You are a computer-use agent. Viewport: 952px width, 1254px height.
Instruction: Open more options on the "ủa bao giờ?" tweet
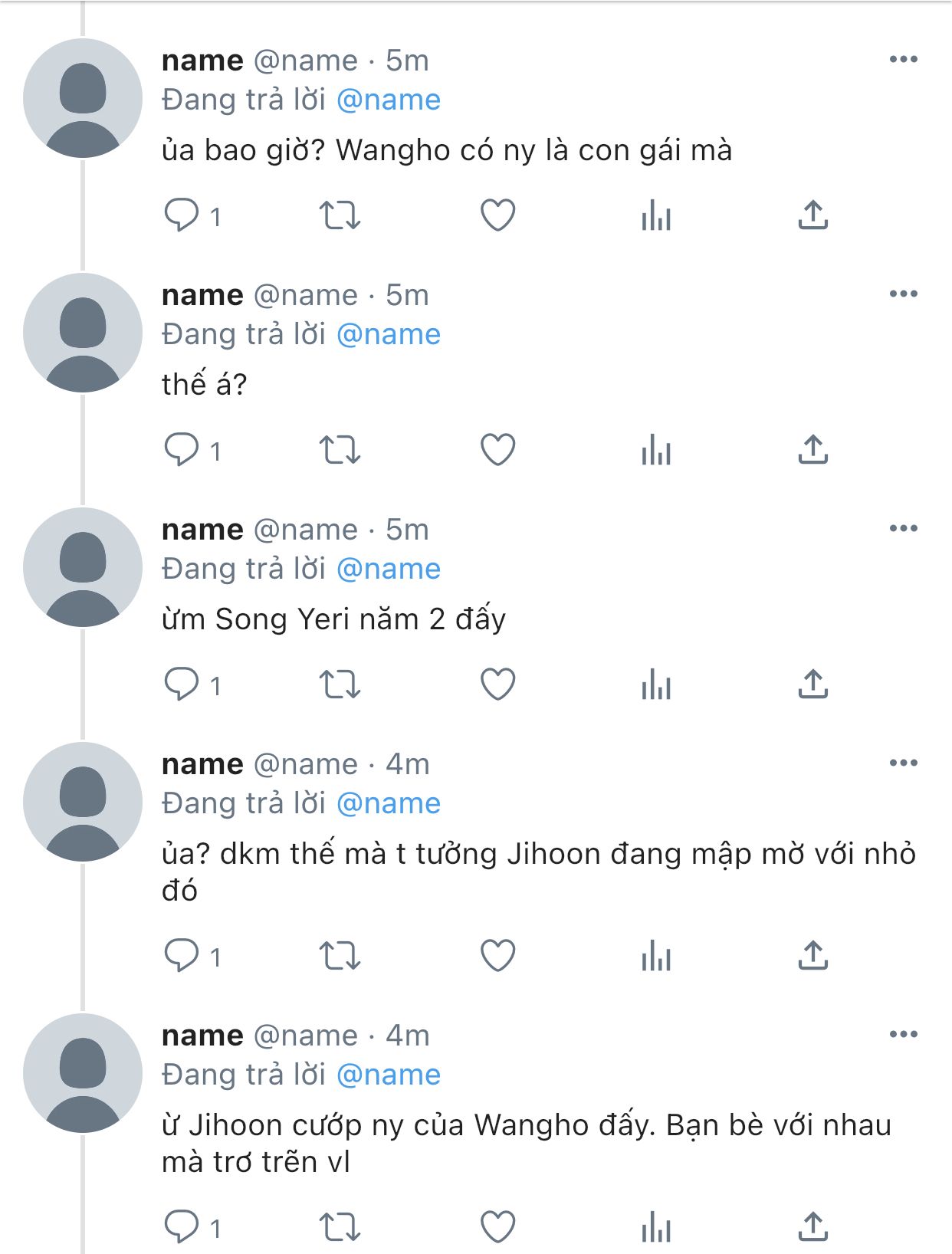click(903, 60)
